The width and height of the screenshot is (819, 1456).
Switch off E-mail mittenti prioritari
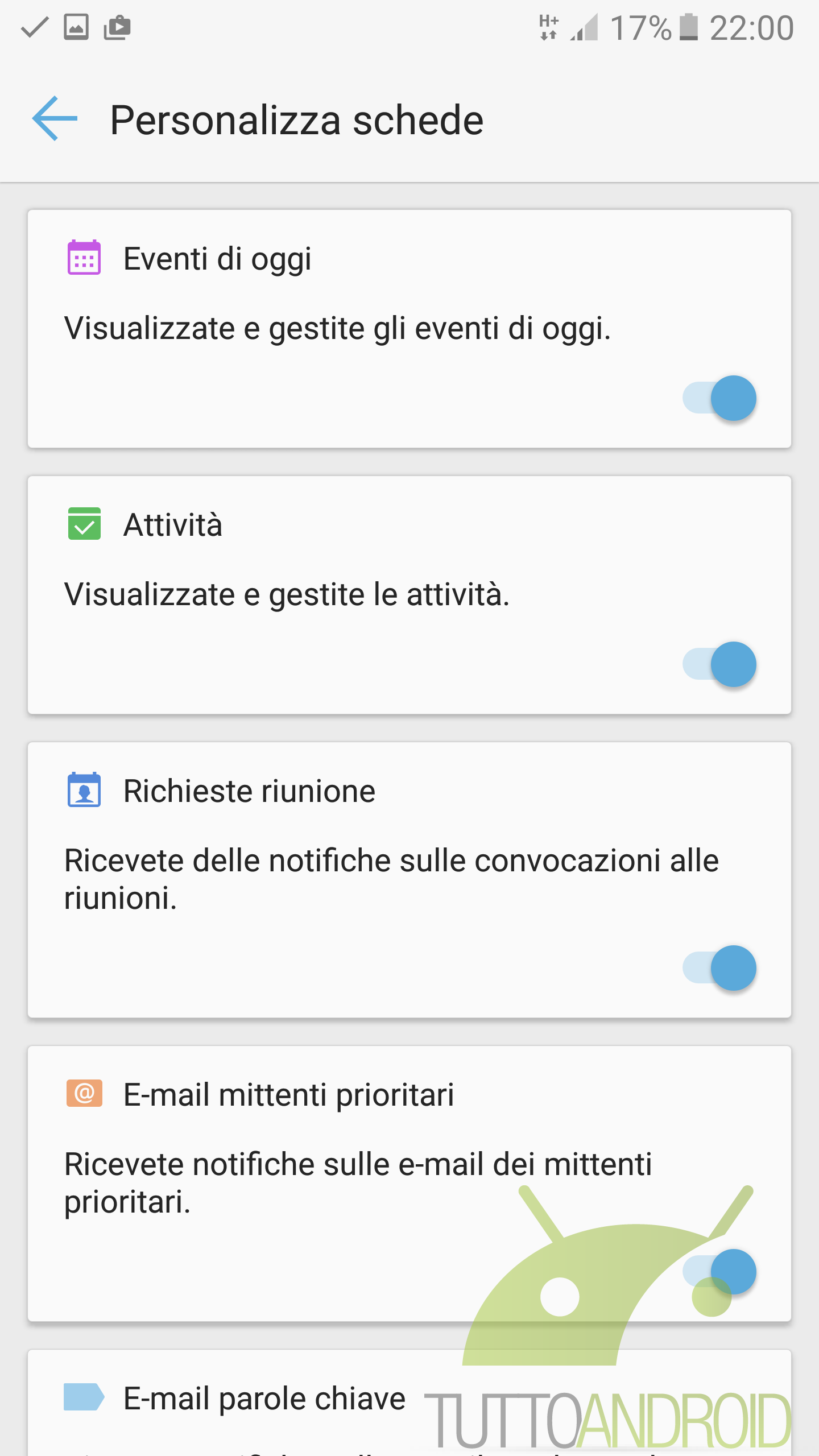click(x=719, y=1272)
